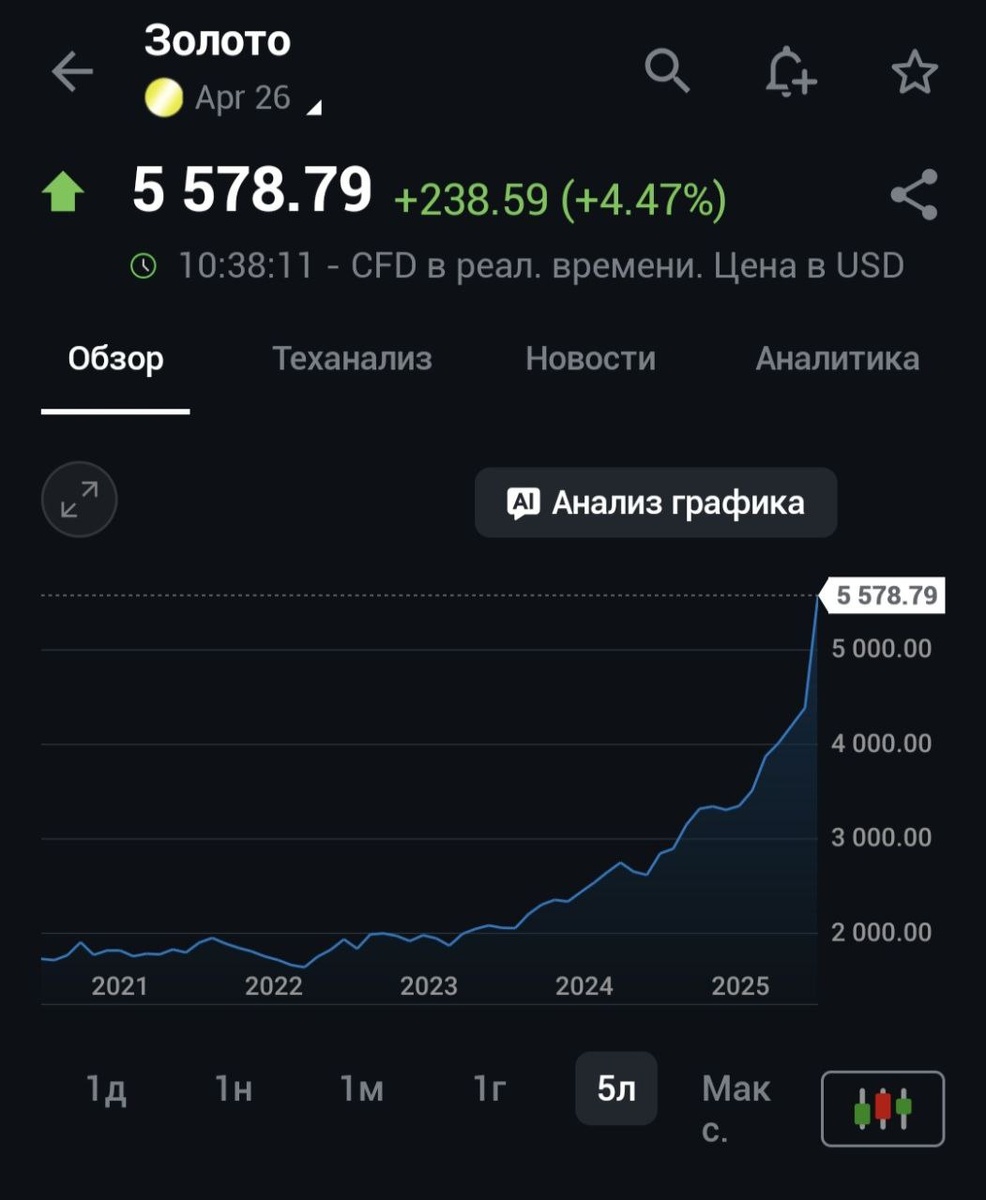Switch chart to 1м range
This screenshot has width=986, height=1200.
[361, 1089]
